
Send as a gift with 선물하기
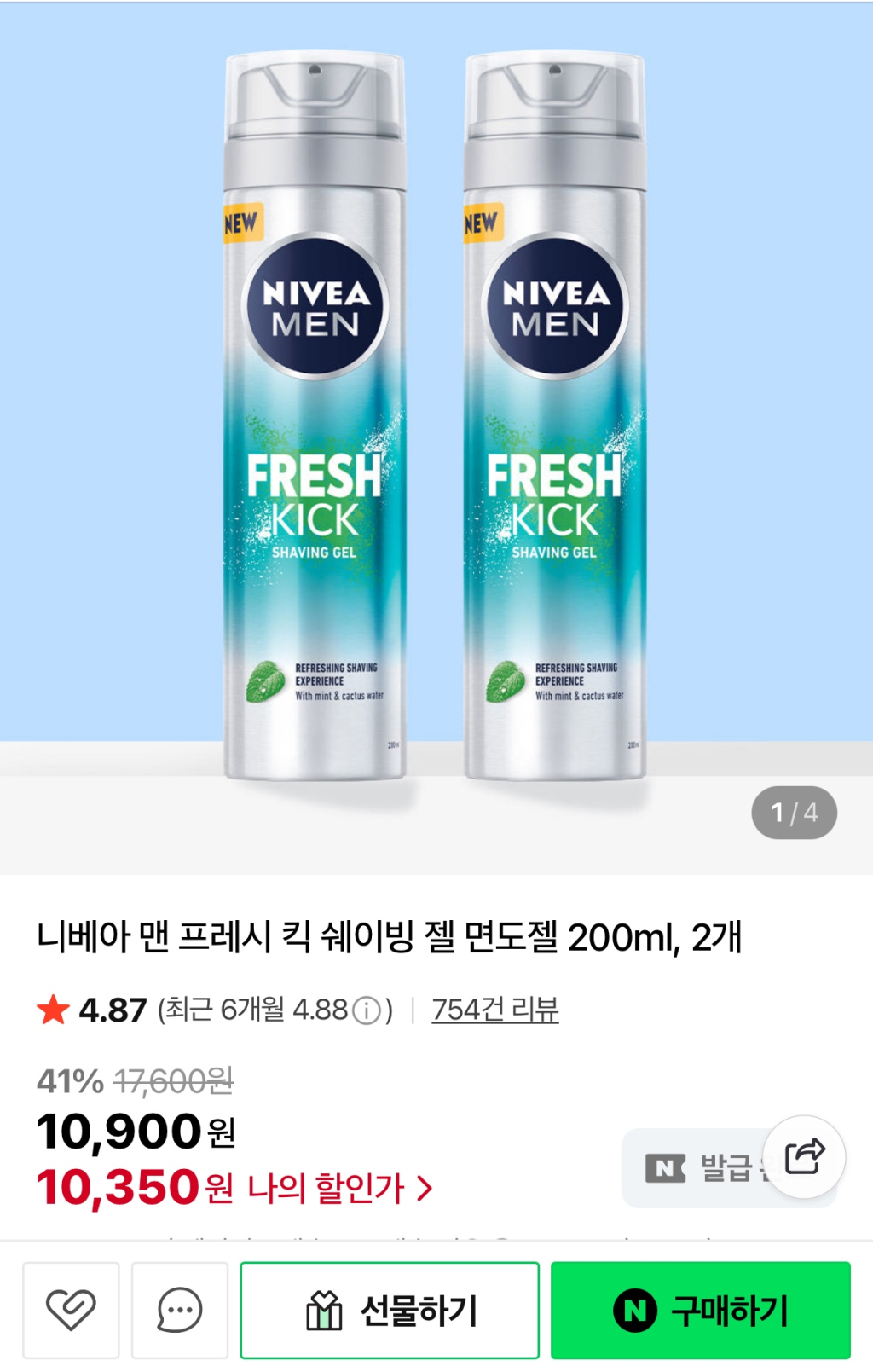(x=390, y=1310)
